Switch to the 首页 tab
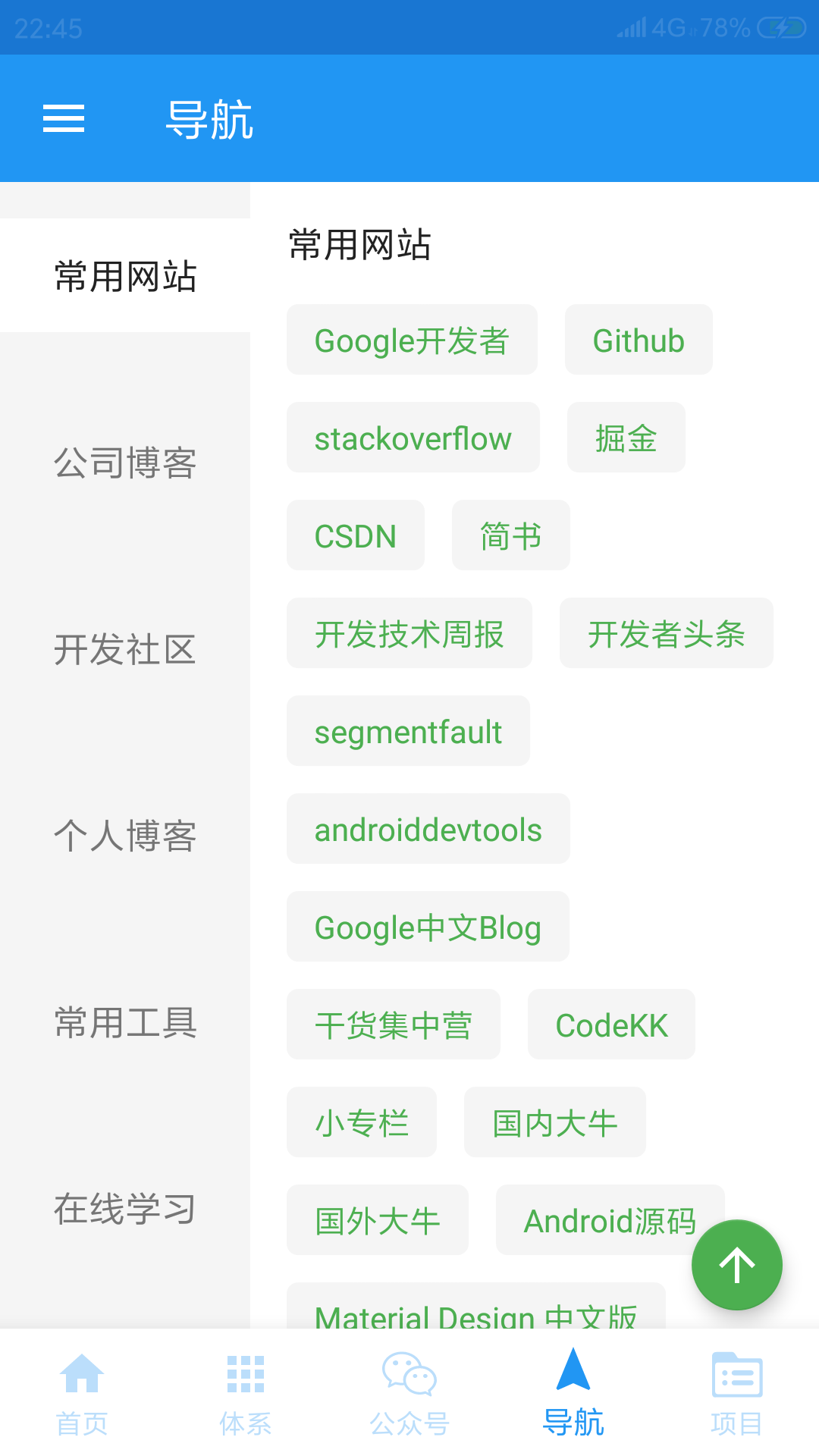819x1456 pixels. 82,1394
